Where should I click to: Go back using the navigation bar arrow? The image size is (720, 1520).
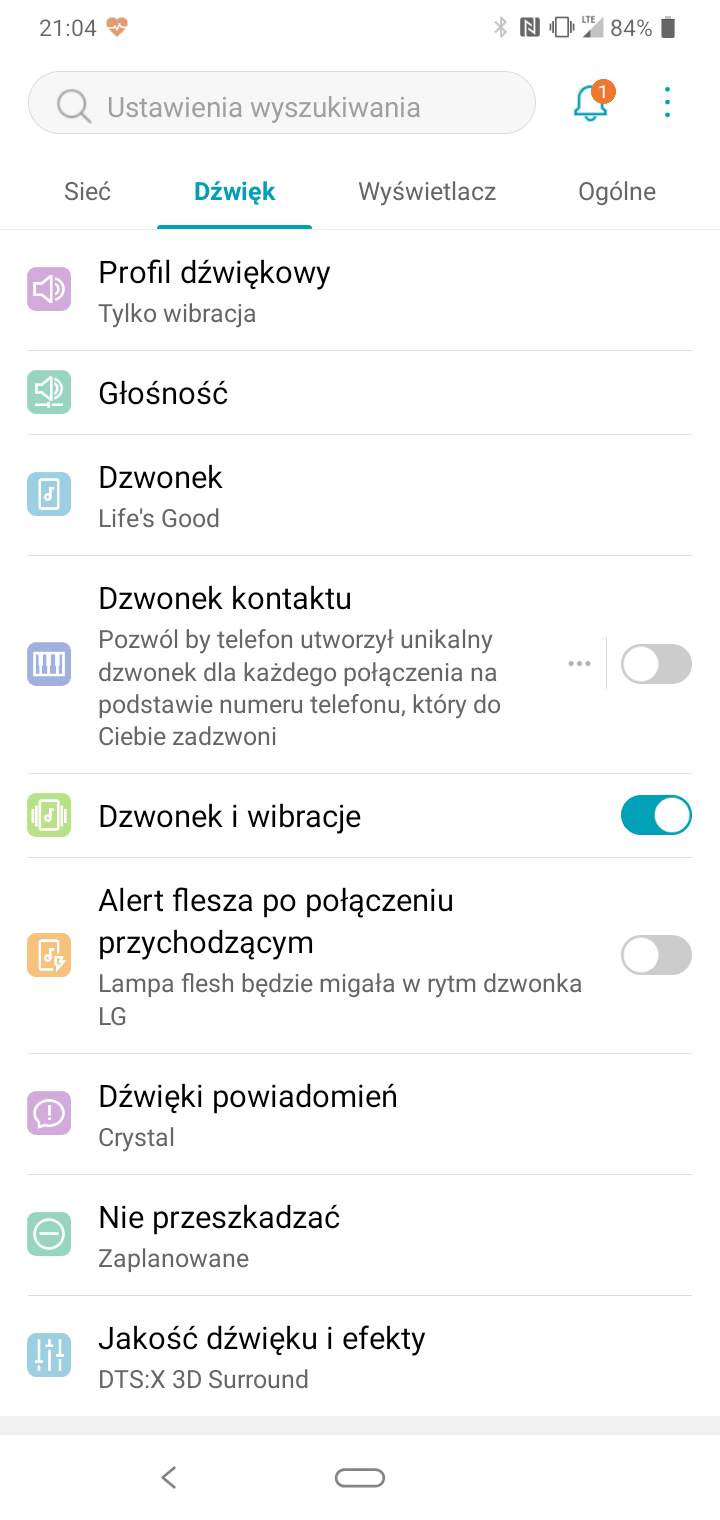click(x=169, y=1477)
